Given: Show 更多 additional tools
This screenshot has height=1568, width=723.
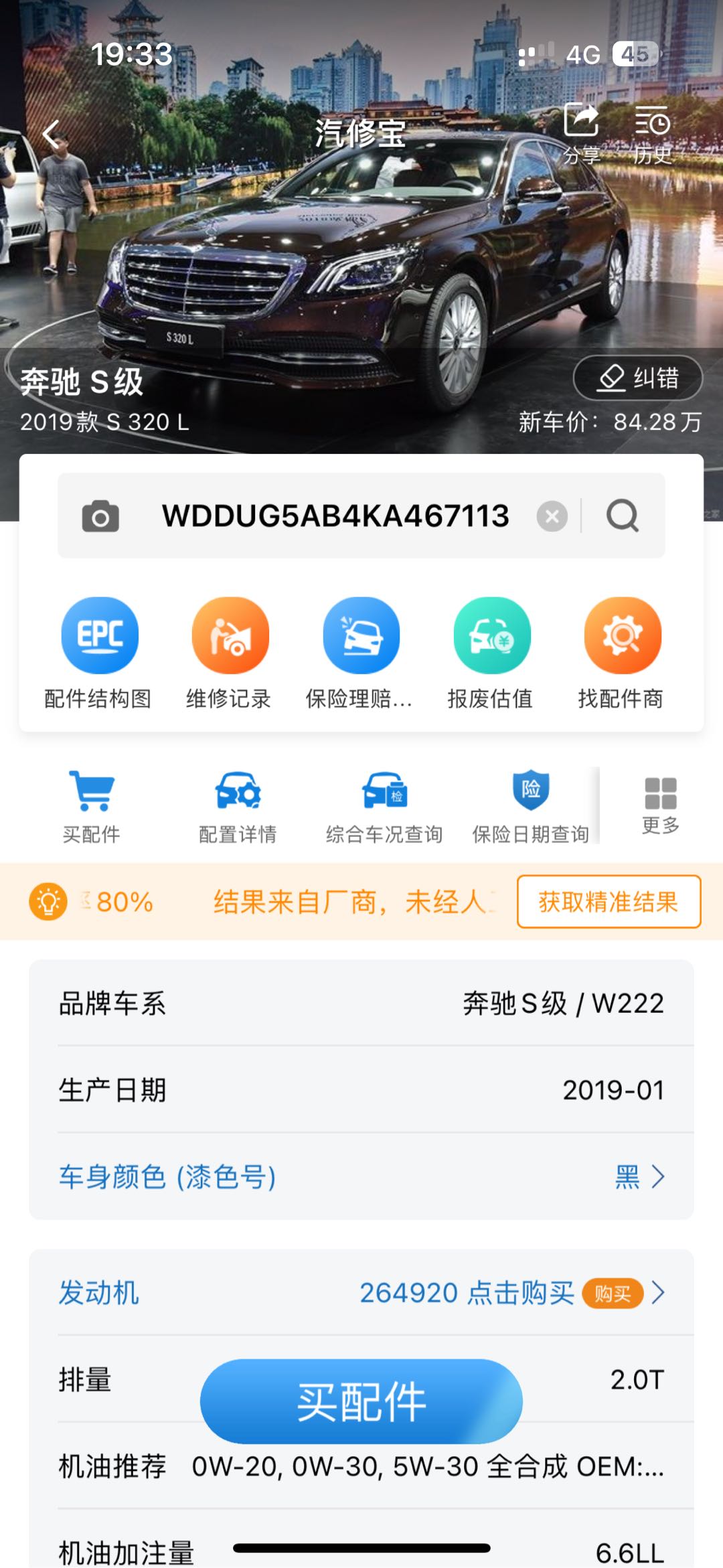Looking at the screenshot, I should [661, 805].
